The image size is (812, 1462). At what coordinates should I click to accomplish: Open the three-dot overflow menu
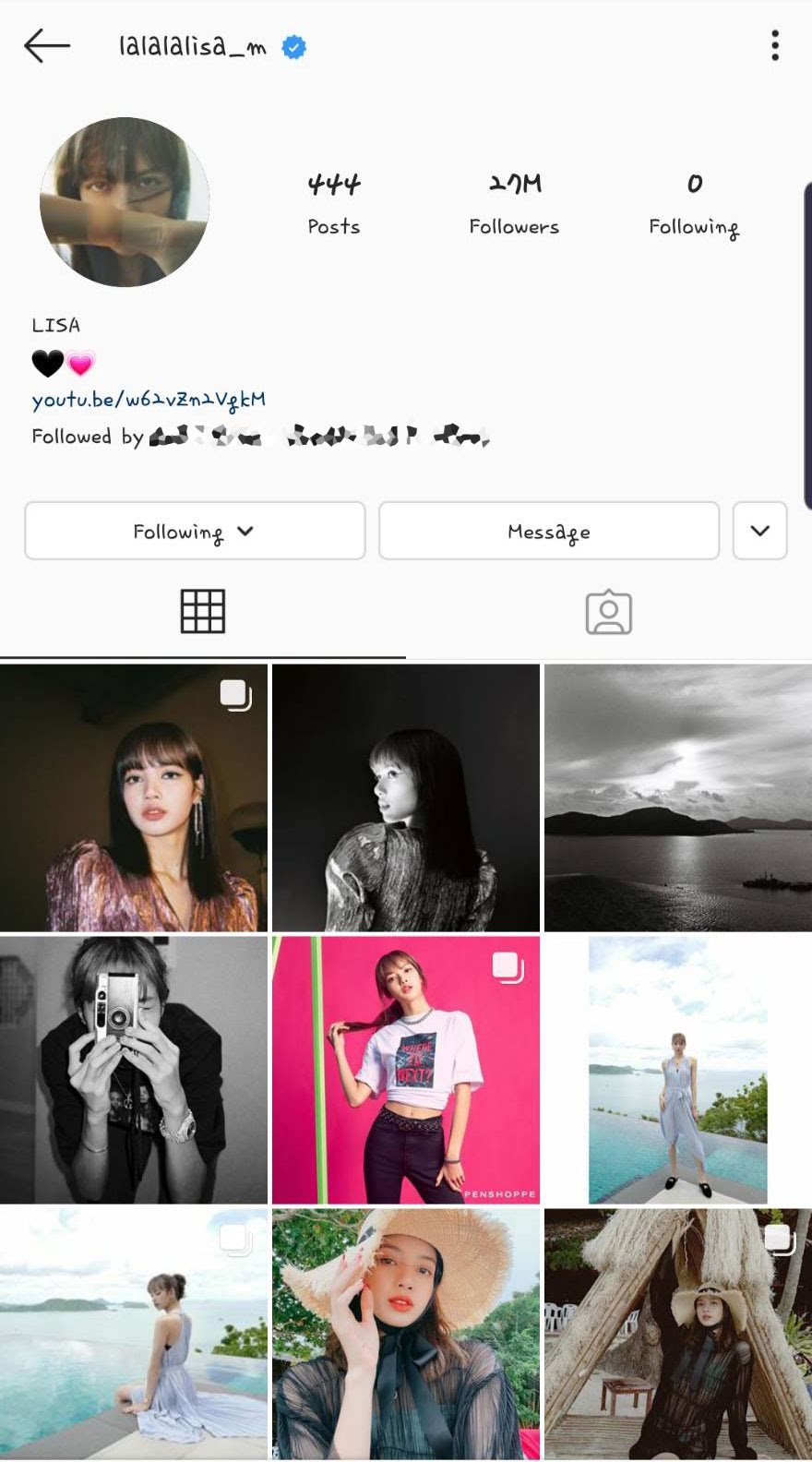coord(774,45)
